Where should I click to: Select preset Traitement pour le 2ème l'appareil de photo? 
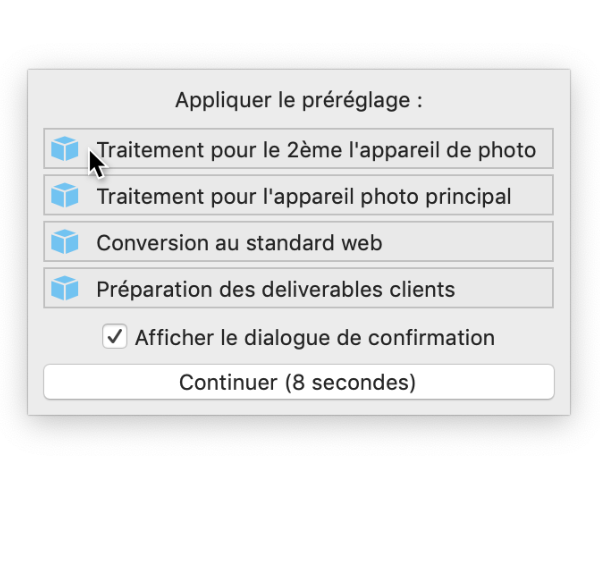pyautogui.click(x=298, y=150)
